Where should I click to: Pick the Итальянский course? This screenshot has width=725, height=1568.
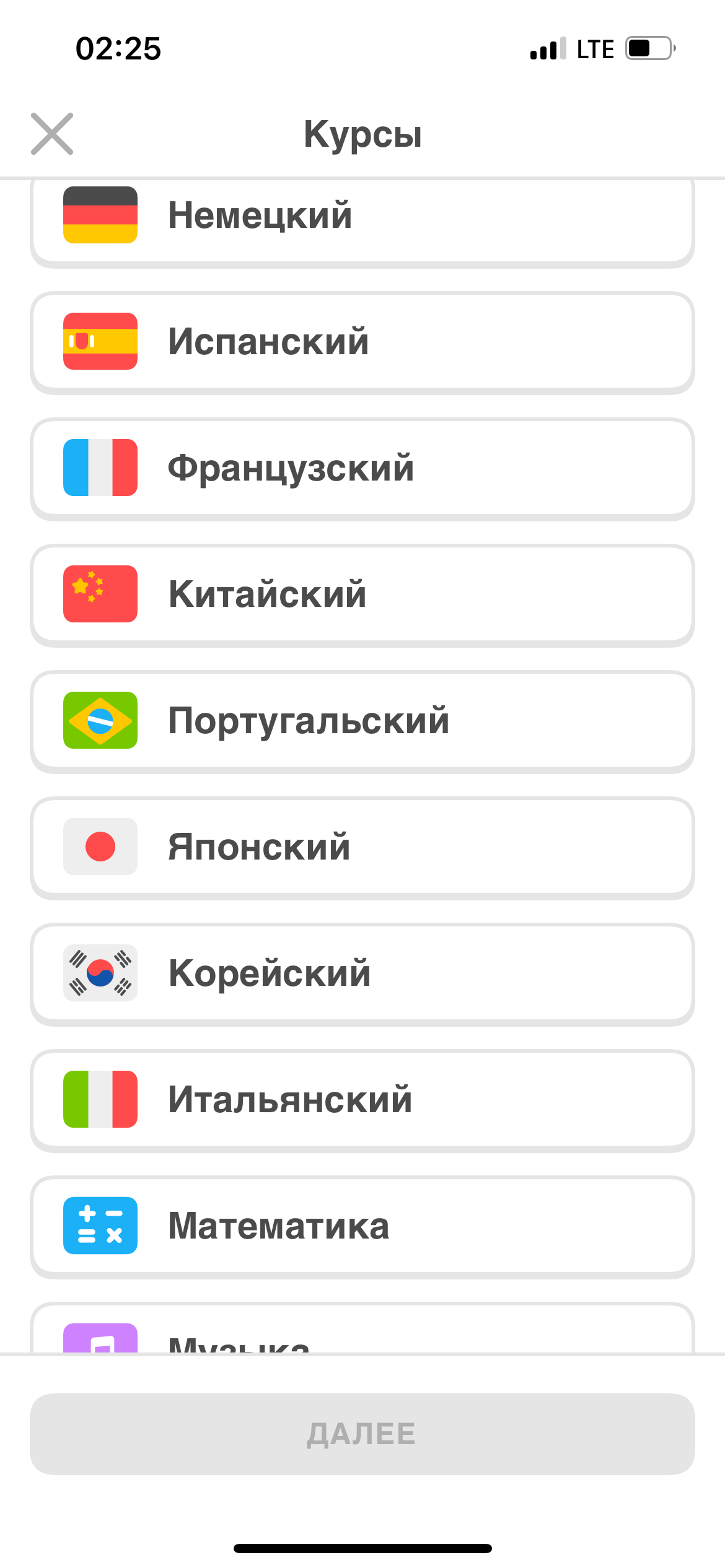point(362,1100)
